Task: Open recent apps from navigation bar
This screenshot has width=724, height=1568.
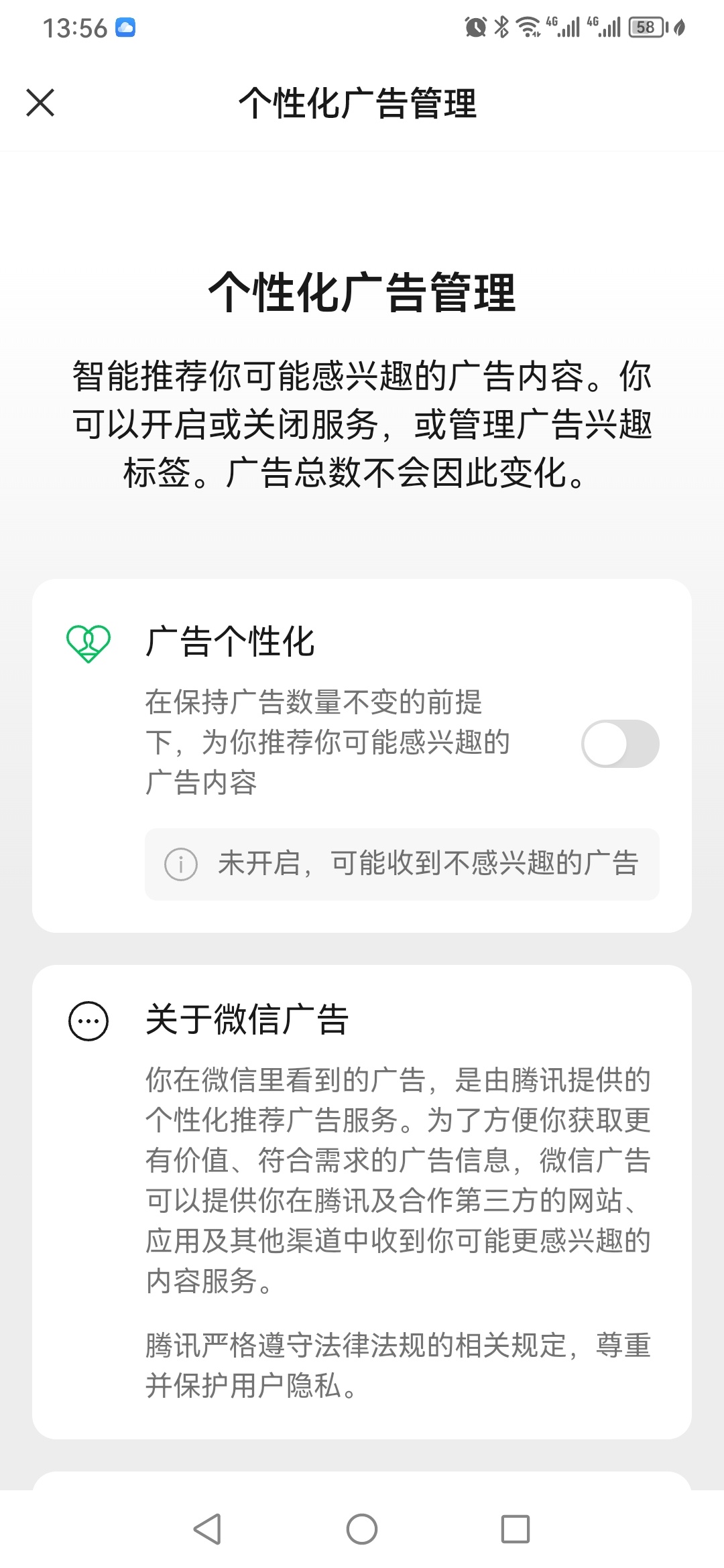Action: point(516,1529)
